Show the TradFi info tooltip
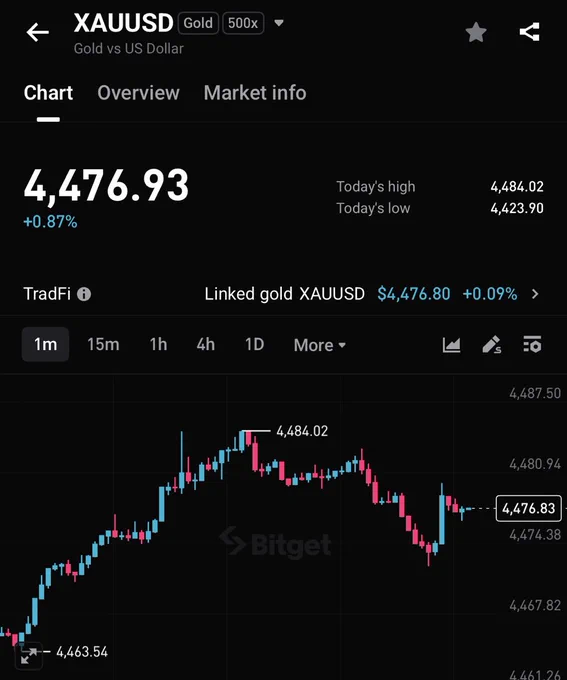 click(84, 294)
